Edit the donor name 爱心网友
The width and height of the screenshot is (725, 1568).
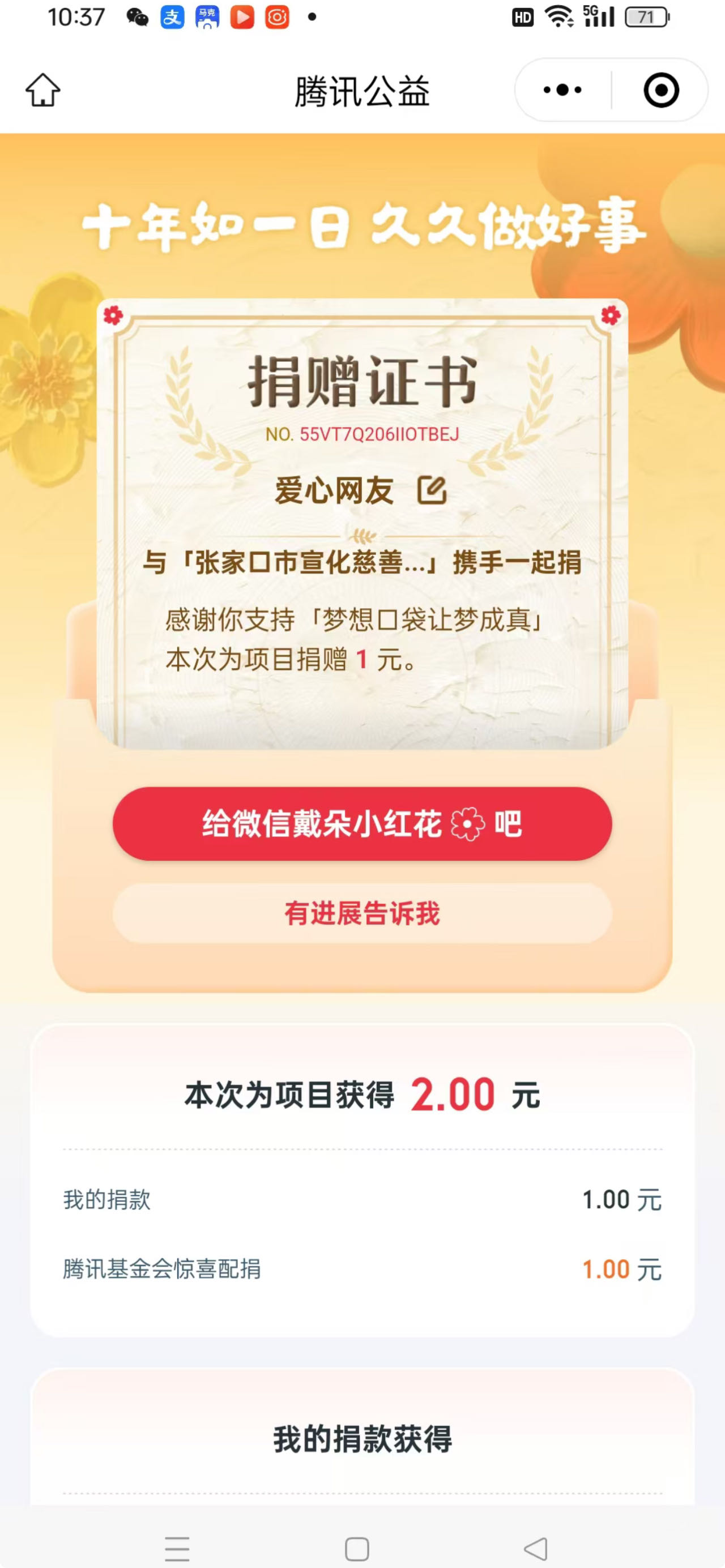pos(432,490)
